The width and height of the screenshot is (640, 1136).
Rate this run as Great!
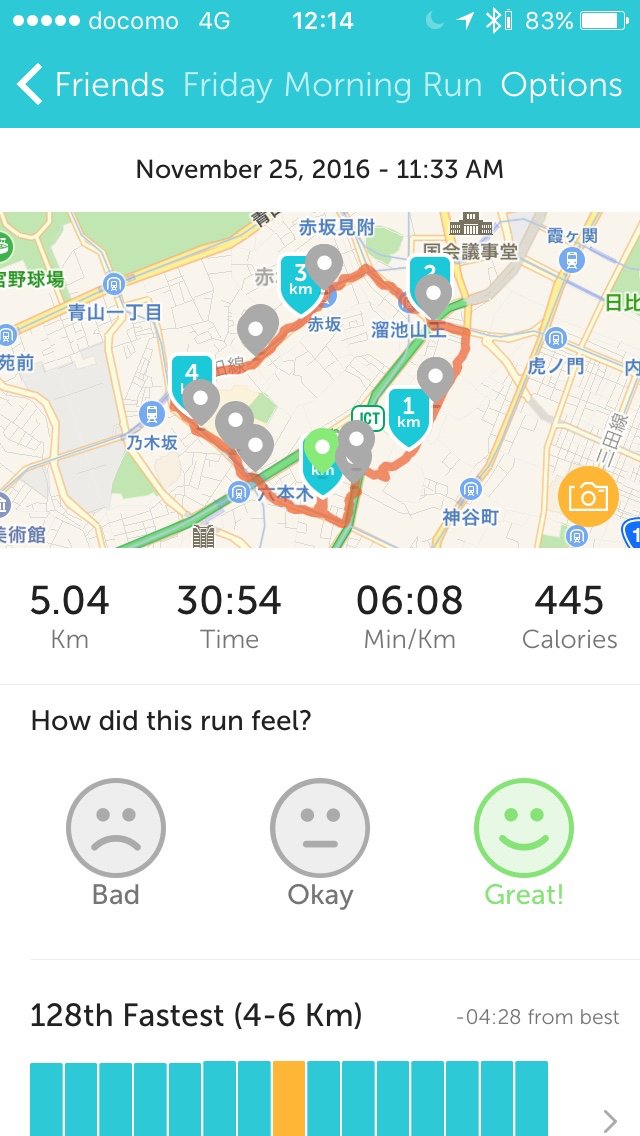pos(524,828)
